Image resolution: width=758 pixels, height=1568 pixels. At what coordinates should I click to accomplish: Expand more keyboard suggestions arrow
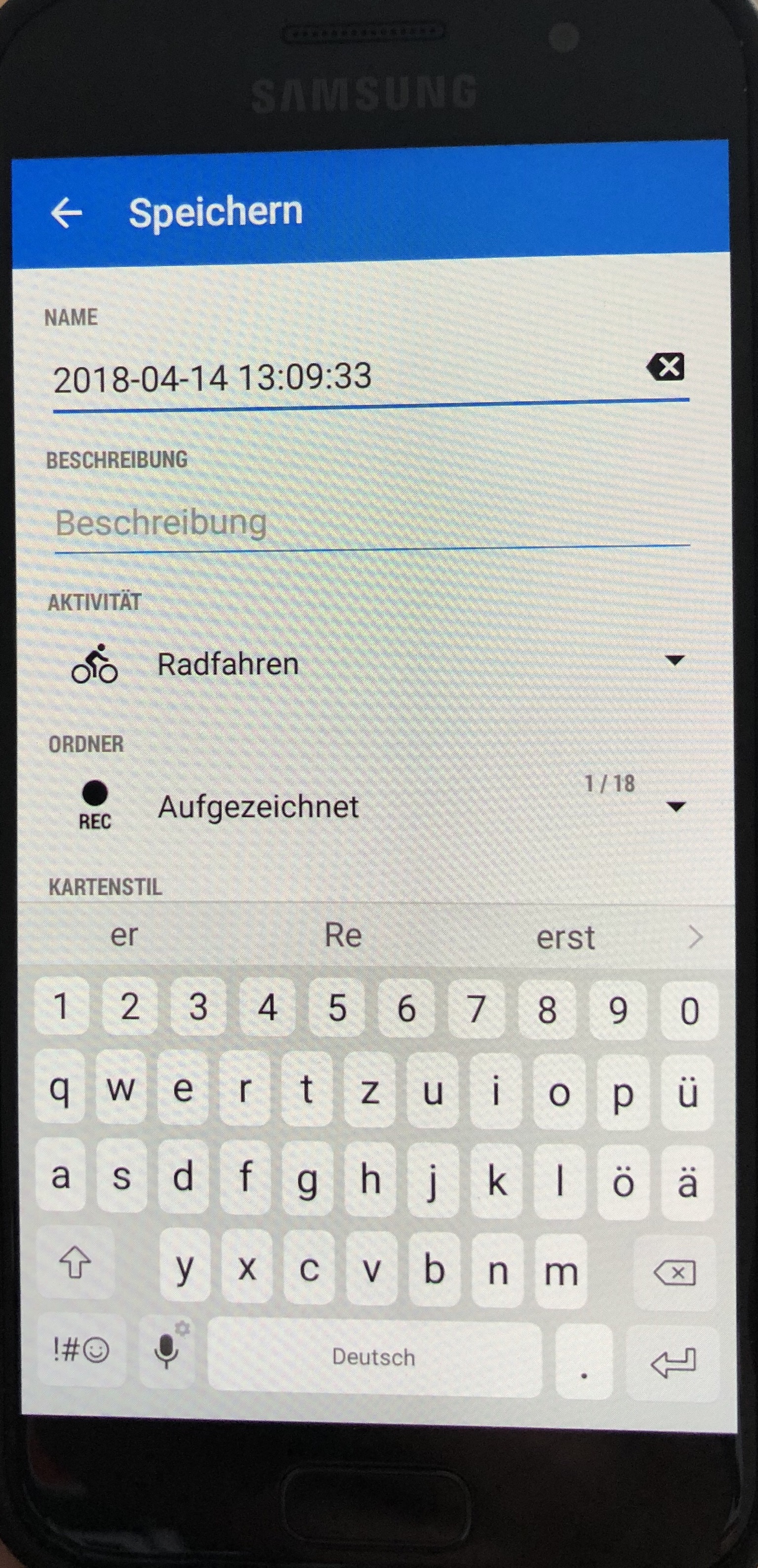coord(695,938)
